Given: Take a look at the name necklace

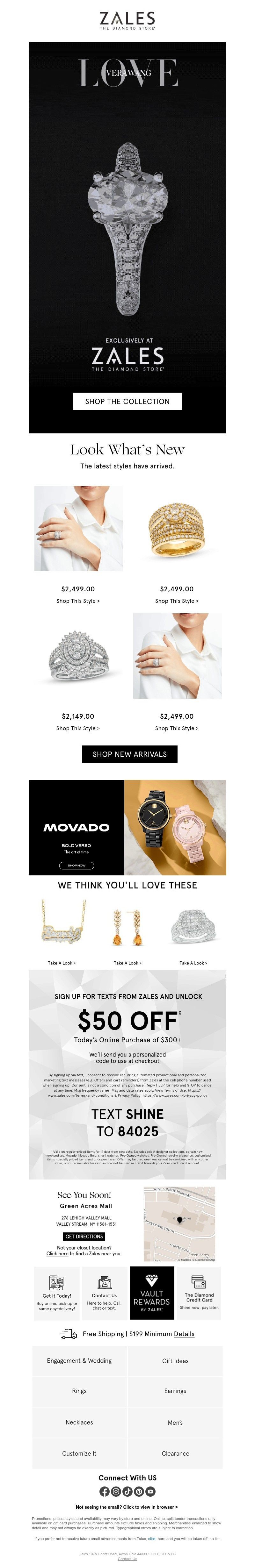Looking at the screenshot, I should pos(62,963).
